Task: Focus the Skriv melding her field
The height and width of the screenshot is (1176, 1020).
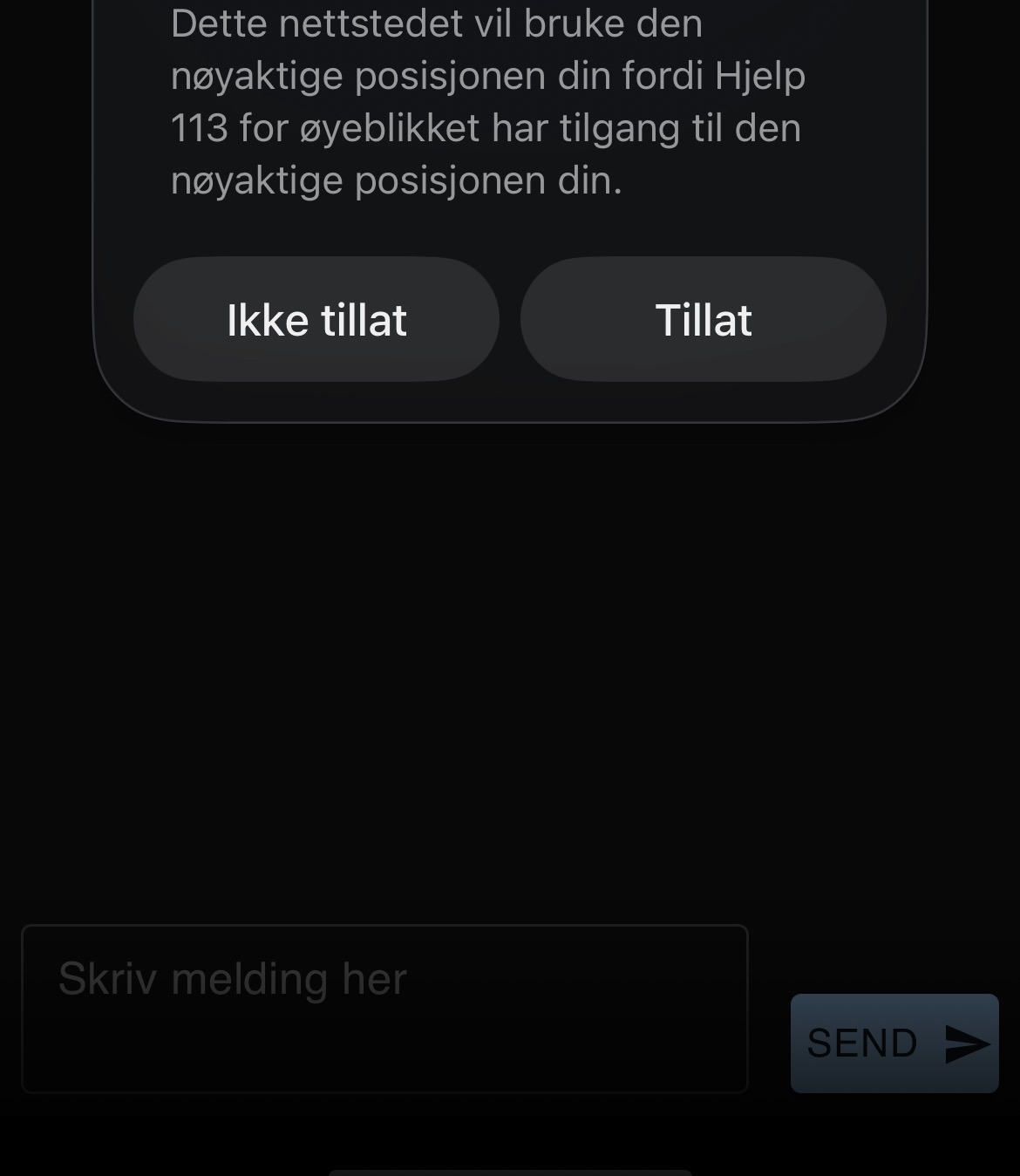Action: tap(384, 1008)
